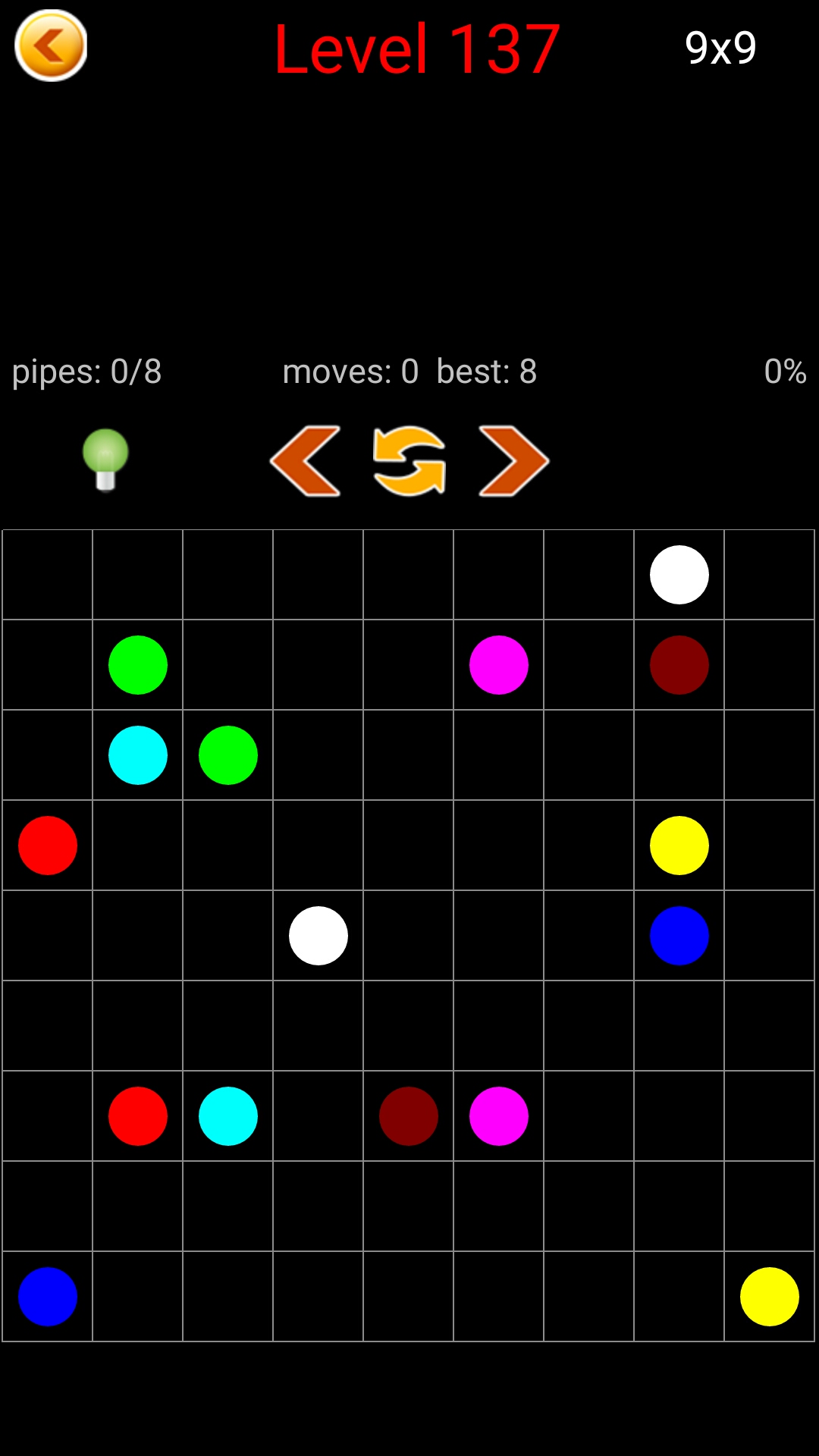Viewport: 819px width, 1456px height.
Task: Select the blue dot directly below yellow dot
Action: click(x=679, y=936)
